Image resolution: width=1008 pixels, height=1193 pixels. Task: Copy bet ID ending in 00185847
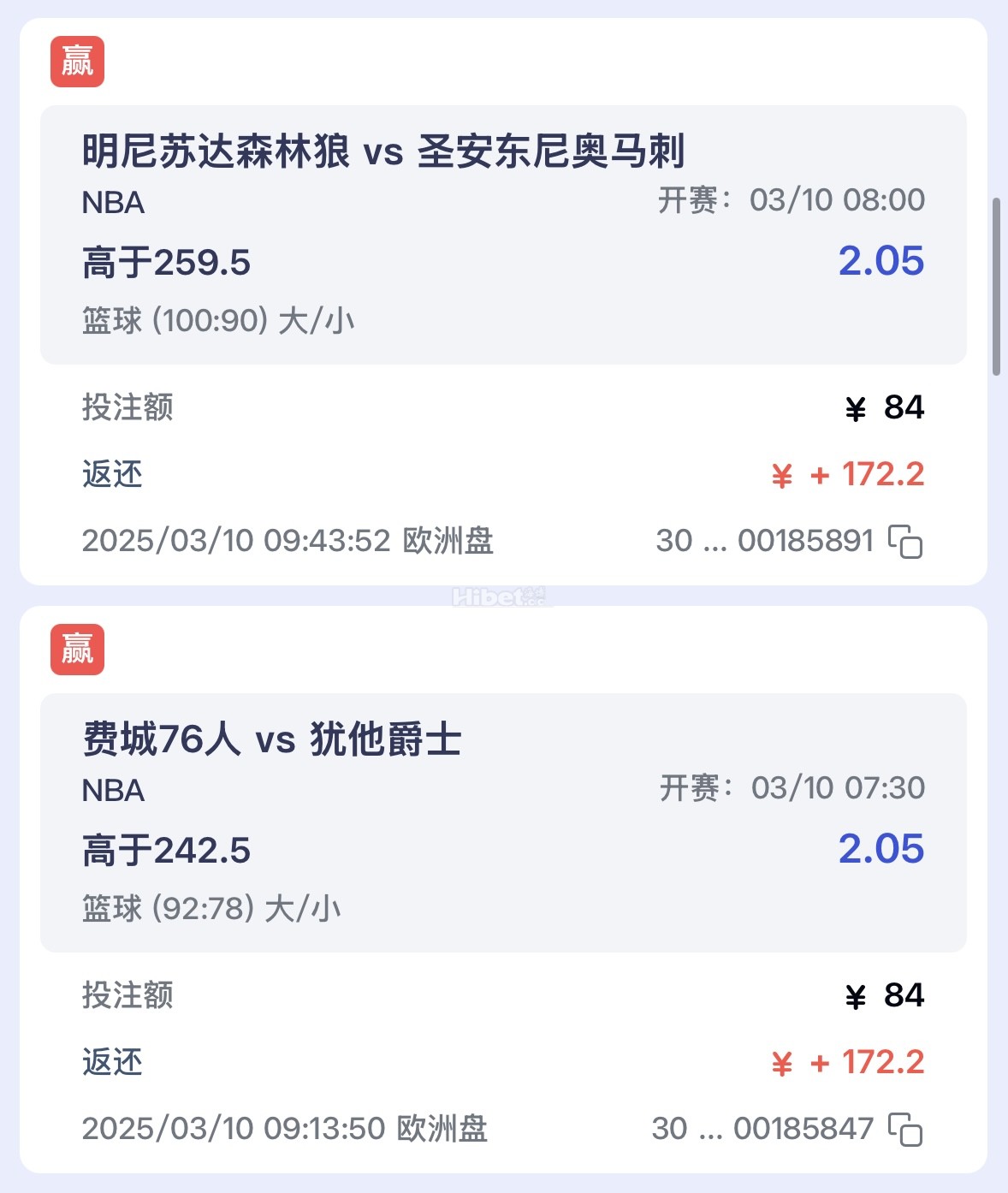905,1129
